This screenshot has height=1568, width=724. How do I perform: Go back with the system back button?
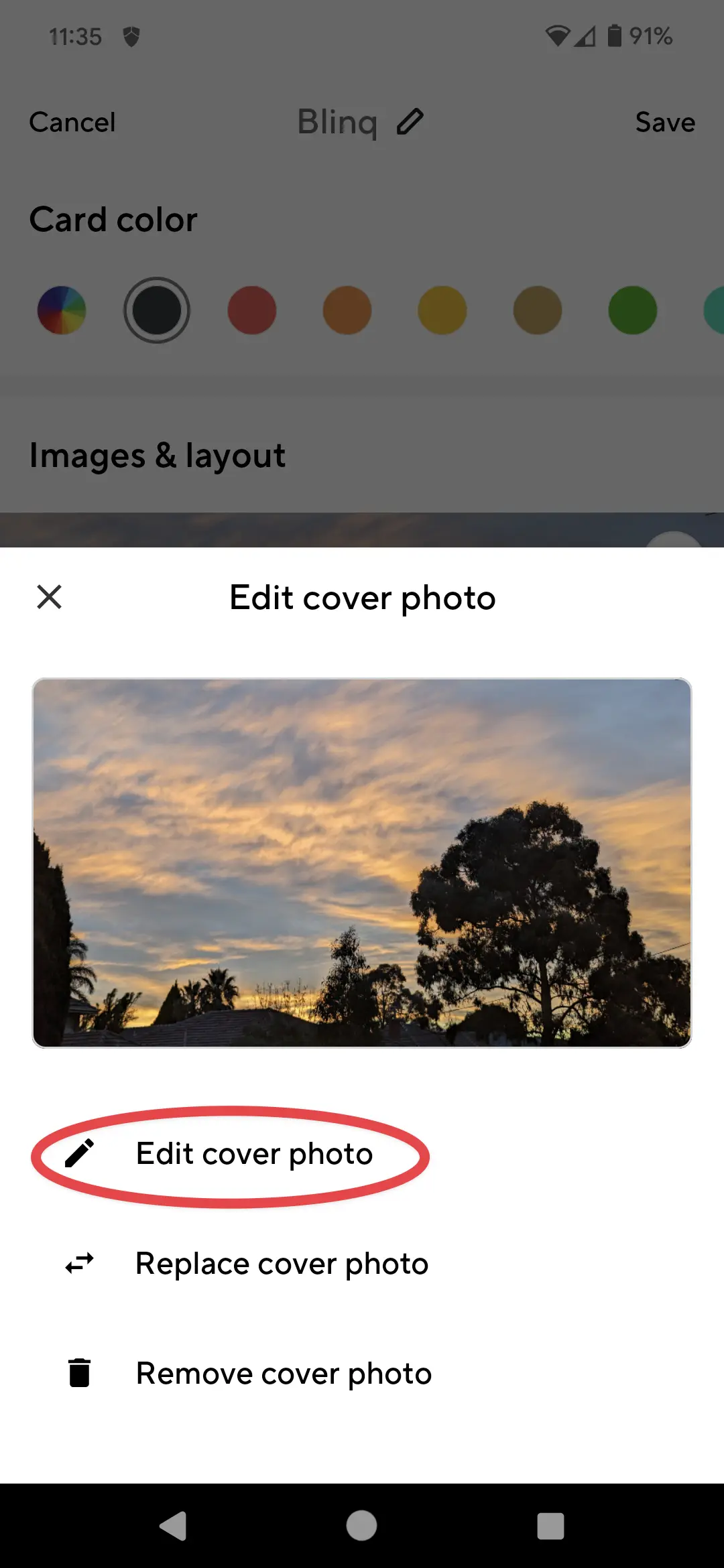[x=174, y=1526]
